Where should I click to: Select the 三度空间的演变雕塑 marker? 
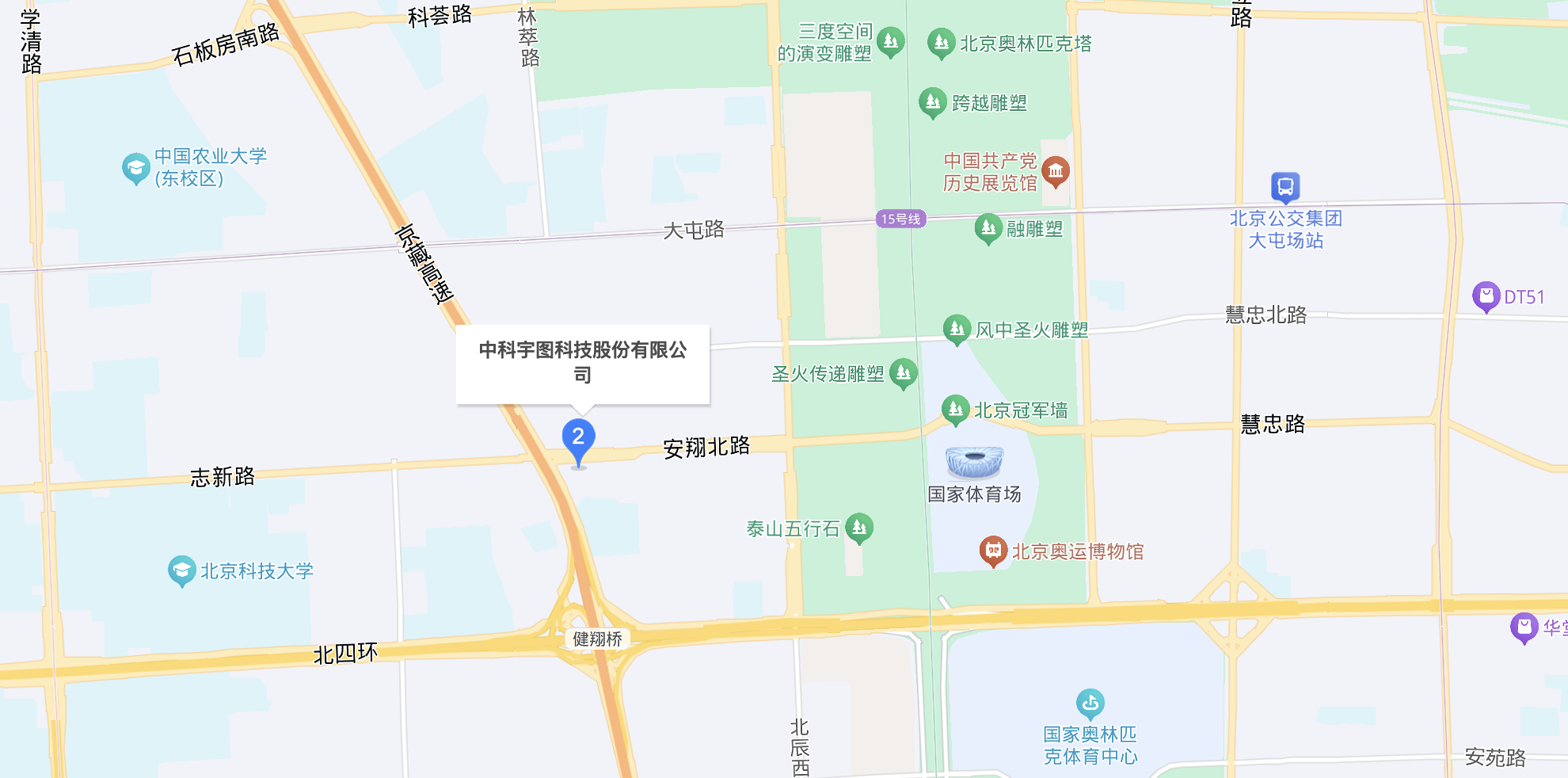(x=891, y=41)
